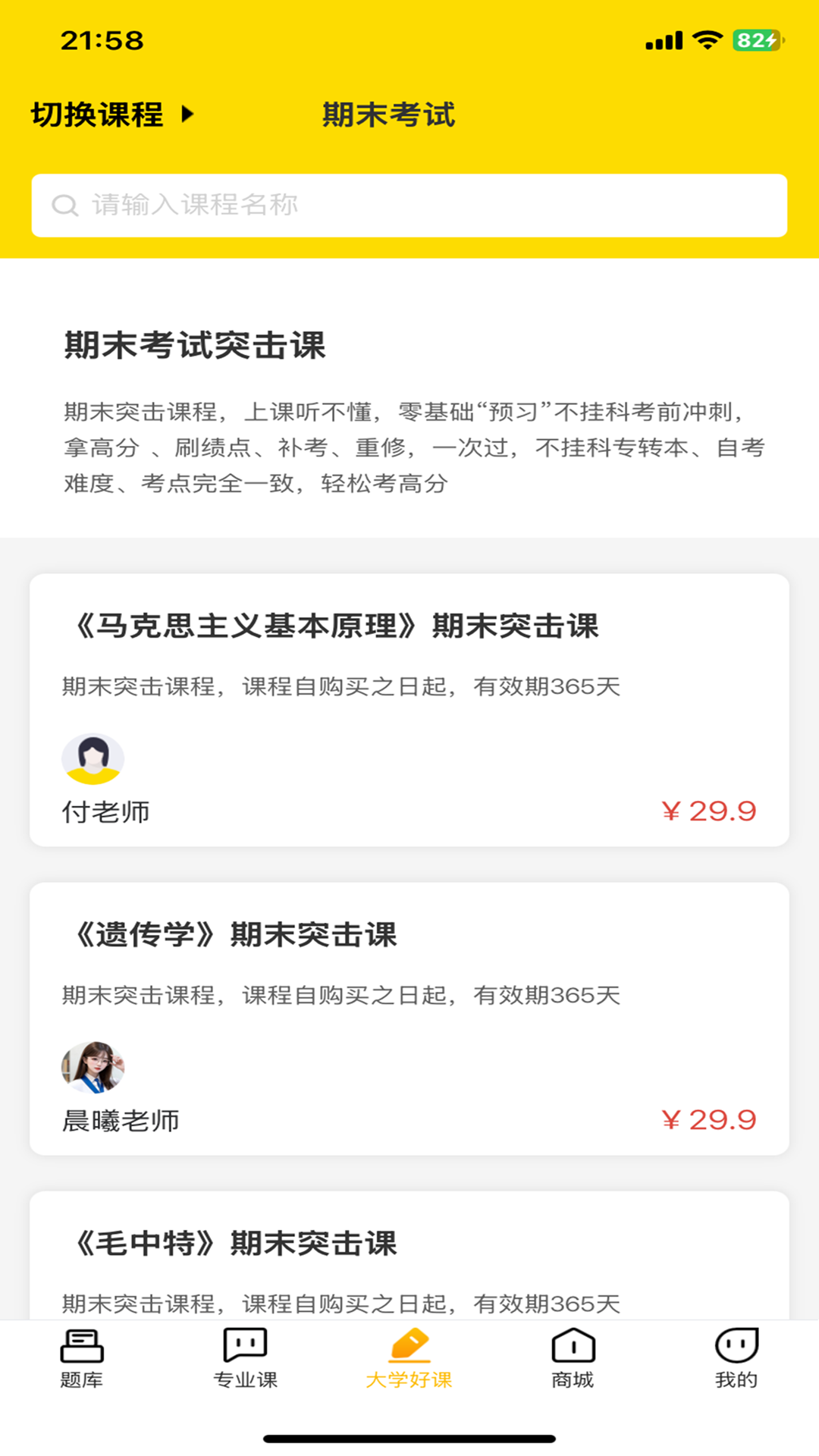The image size is (819, 1456).
Task: Select the 大学好课 tab
Action: [409, 1358]
